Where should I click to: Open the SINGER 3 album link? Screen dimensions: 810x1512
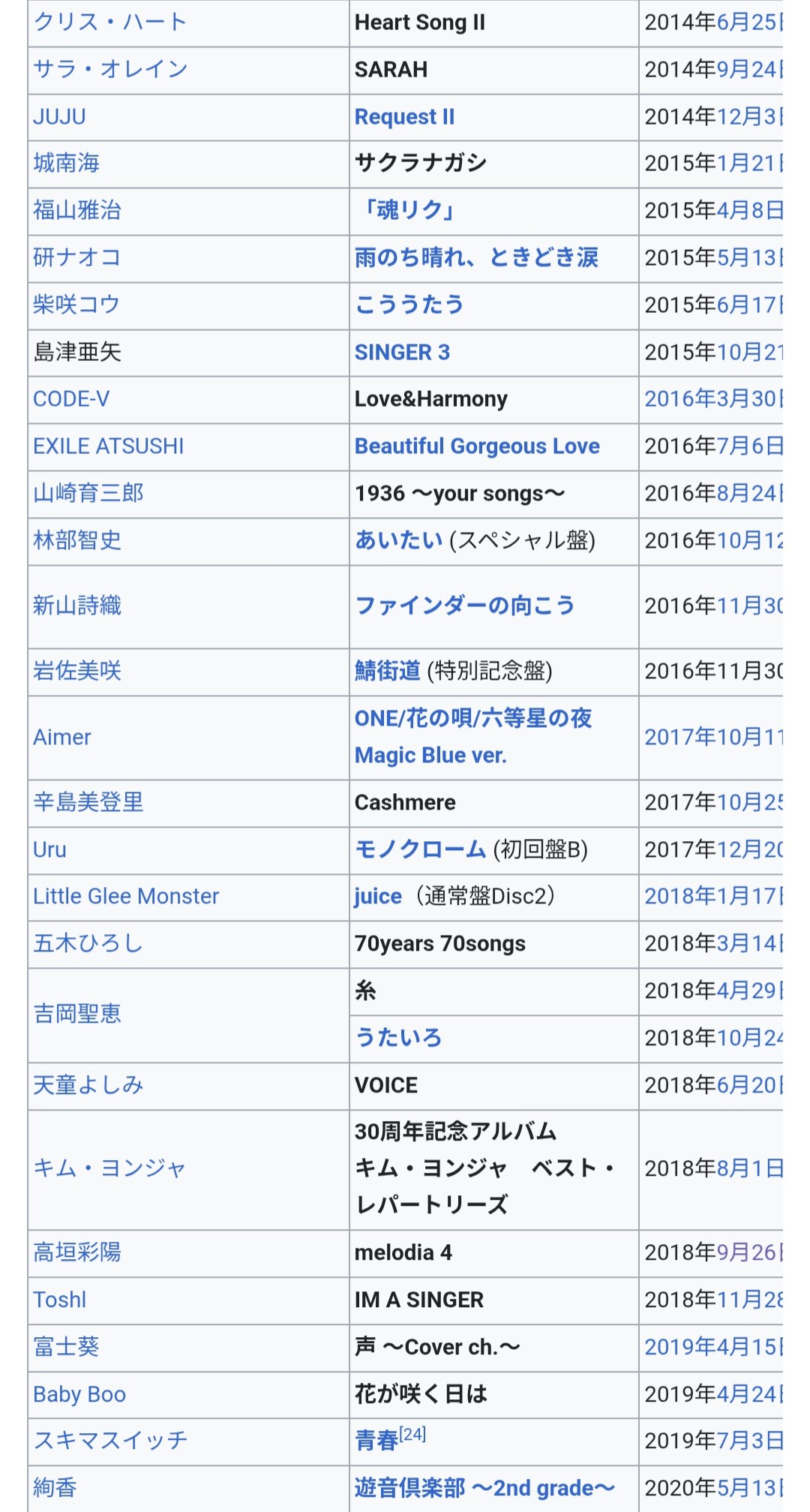click(402, 353)
